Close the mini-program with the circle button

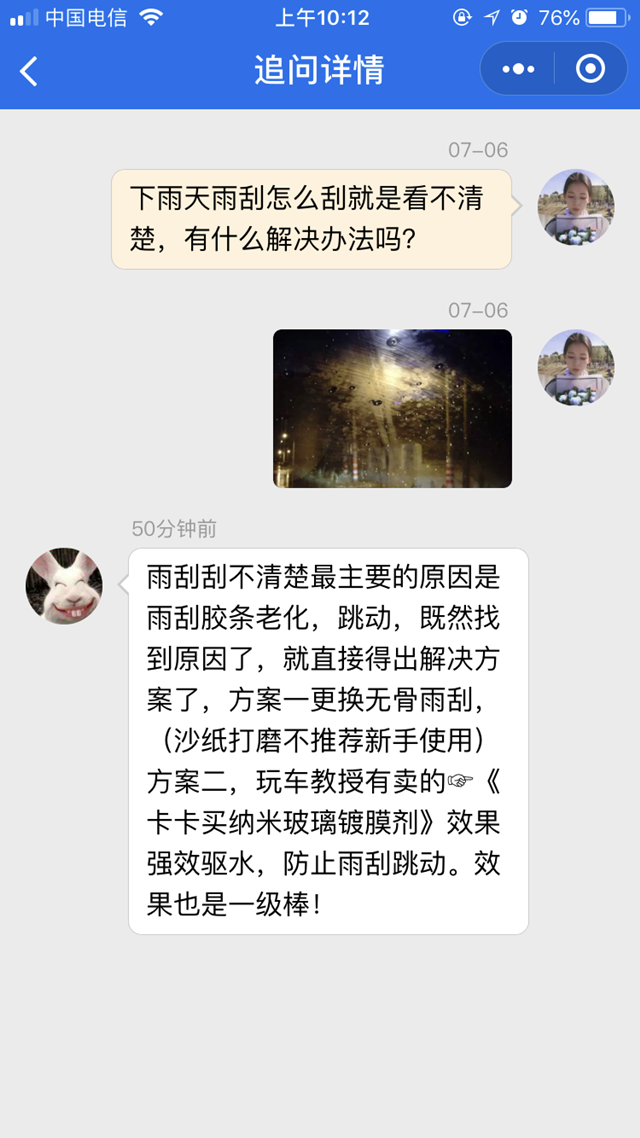pos(591,69)
